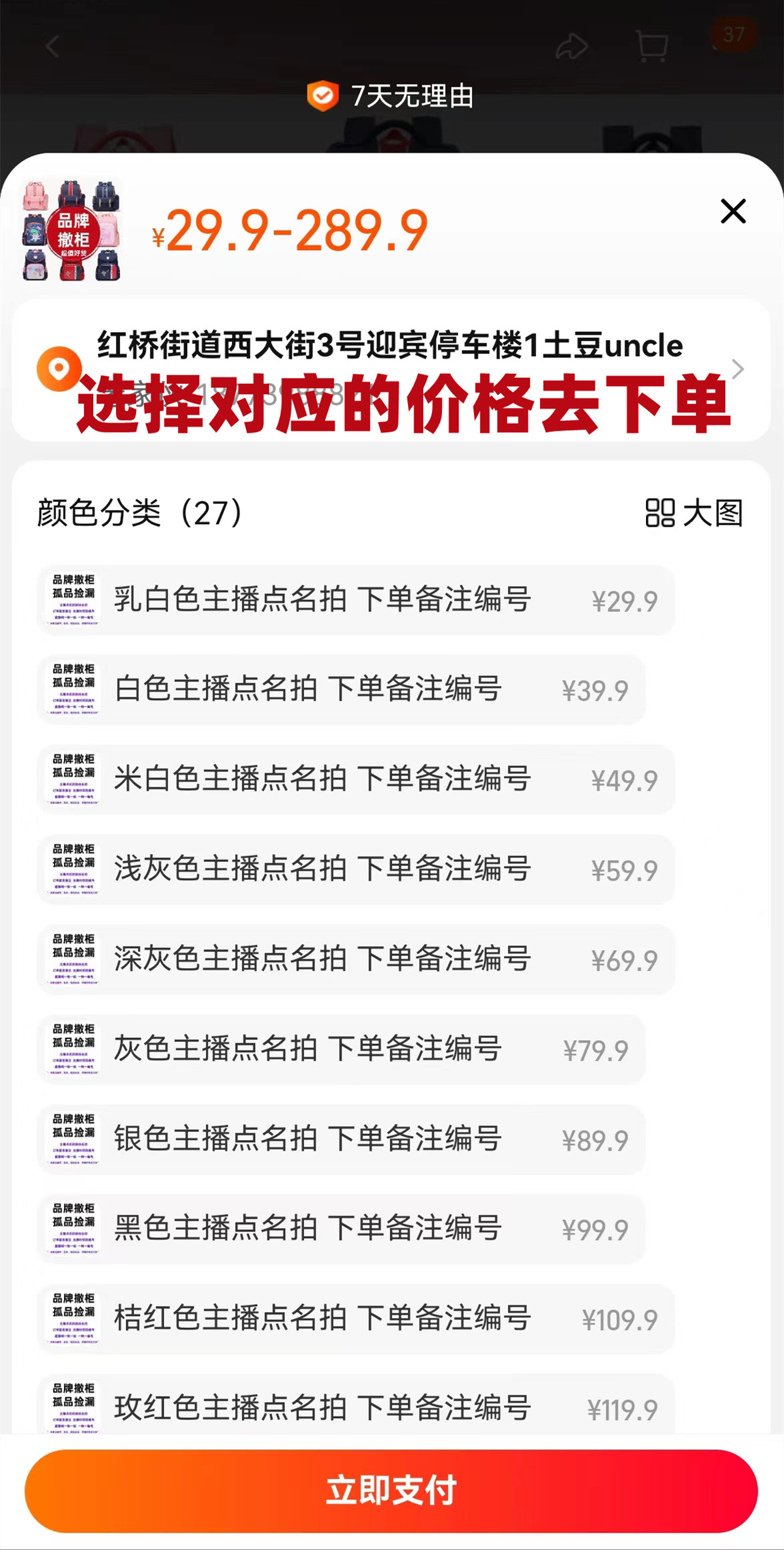Screen dimensions: 784x1550
Task: Select the 玫红色 option at ¥119.9
Action: pos(355,1407)
